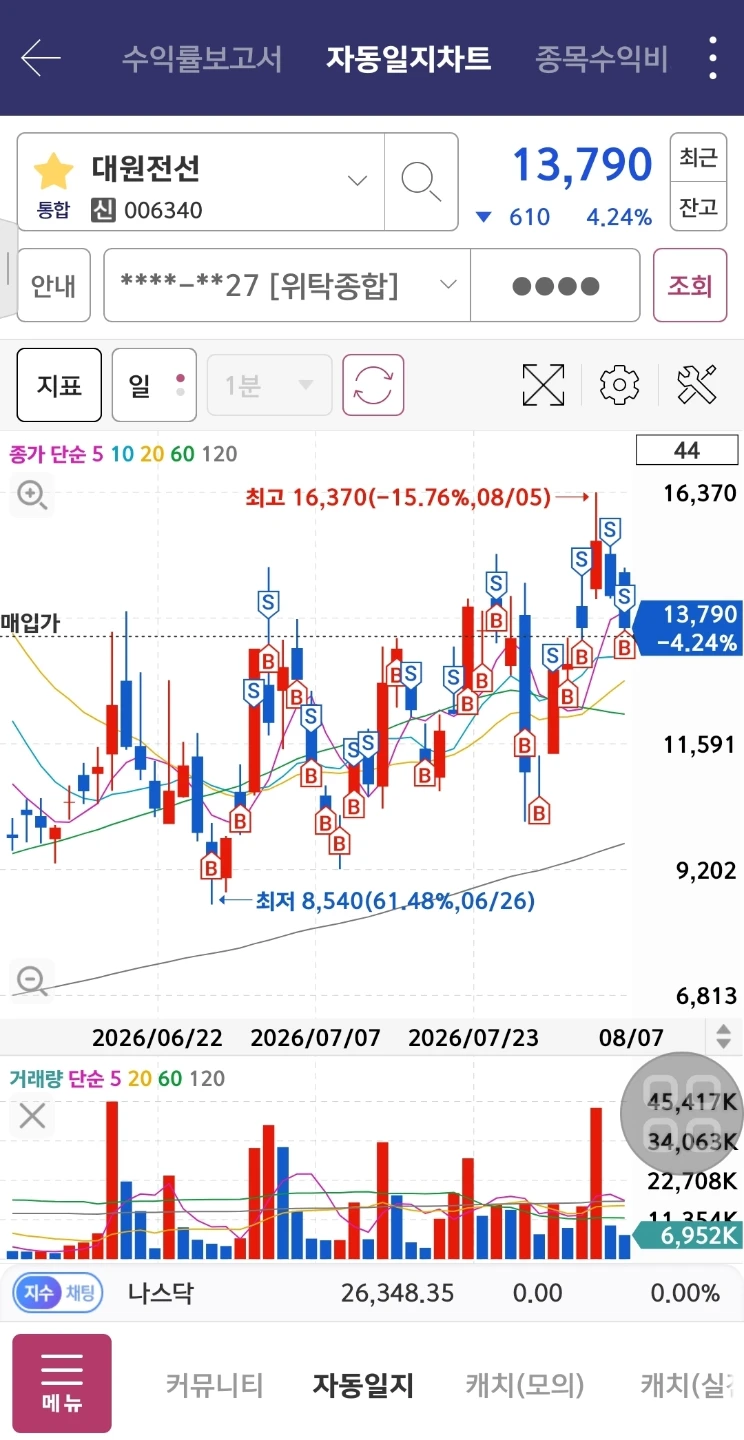
Task: Open the three-dot overflow menu
Action: pyautogui.click(x=712, y=58)
